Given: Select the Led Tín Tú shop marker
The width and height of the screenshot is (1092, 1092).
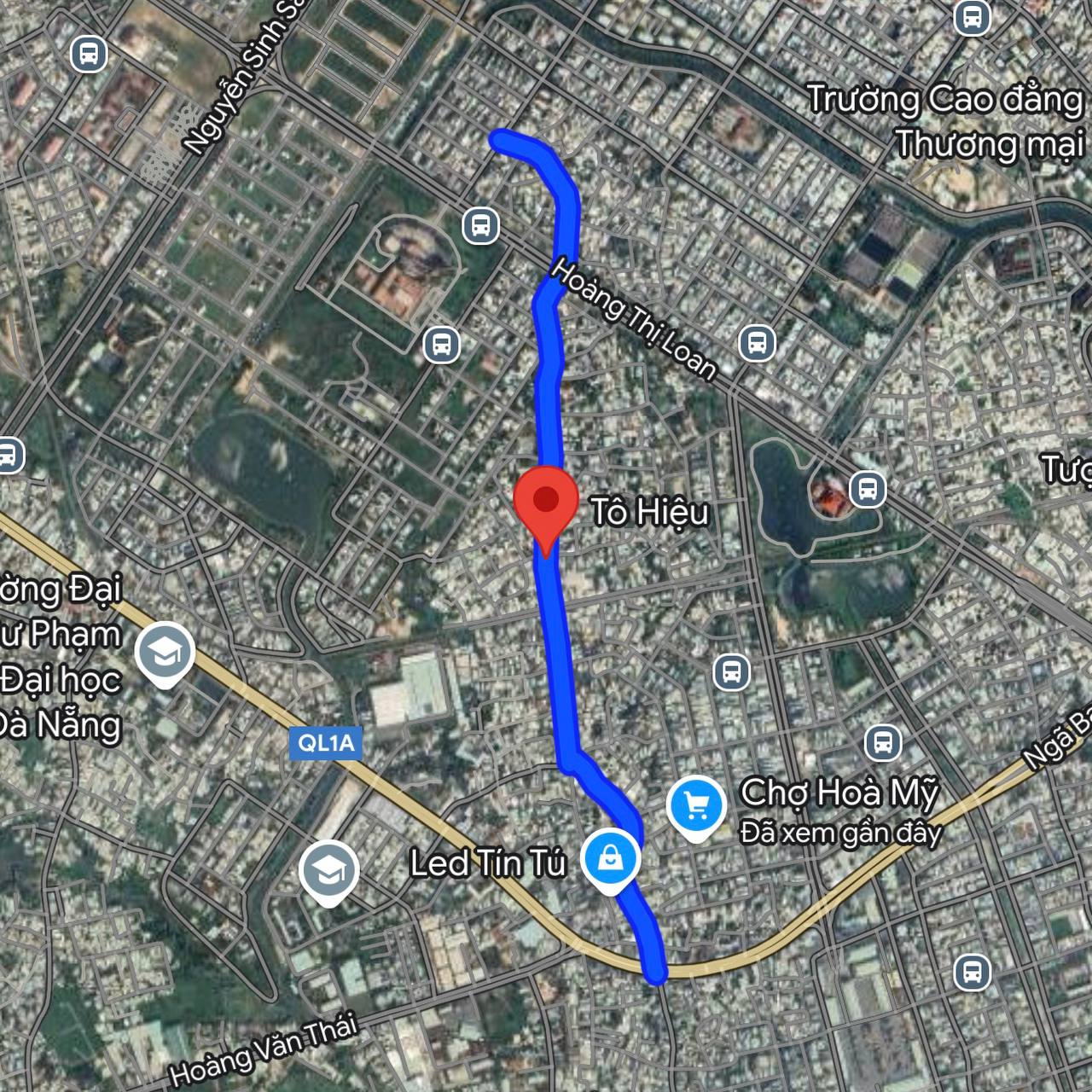Looking at the screenshot, I should click(610, 859).
